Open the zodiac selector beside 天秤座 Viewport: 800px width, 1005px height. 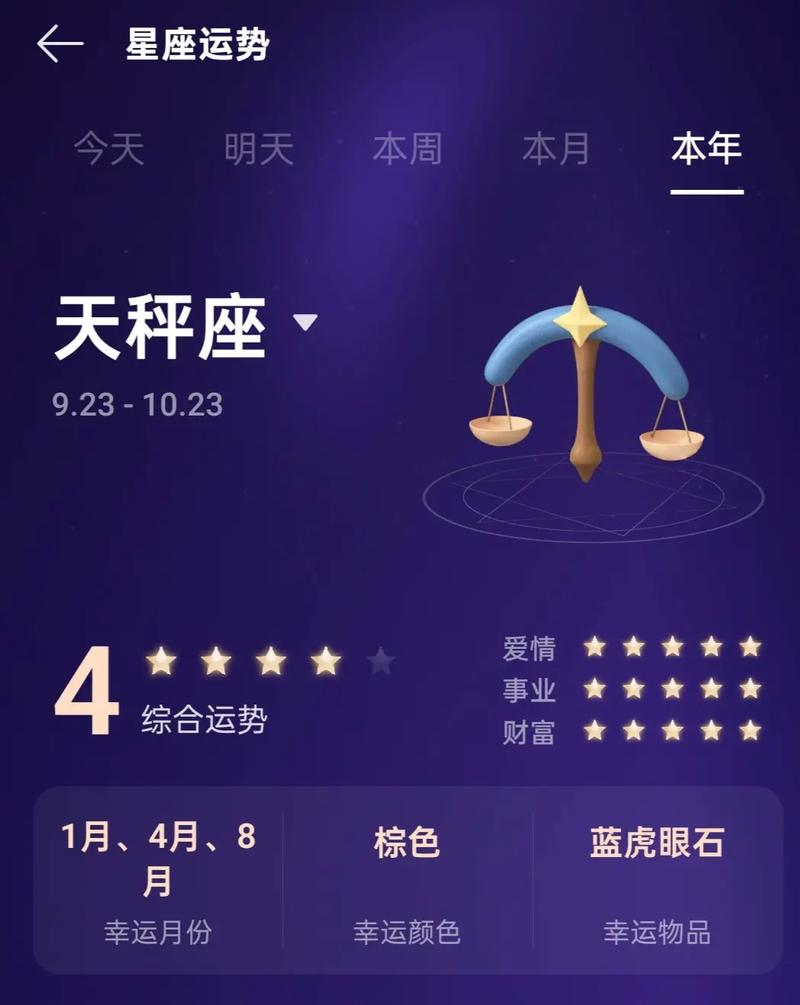[x=303, y=321]
